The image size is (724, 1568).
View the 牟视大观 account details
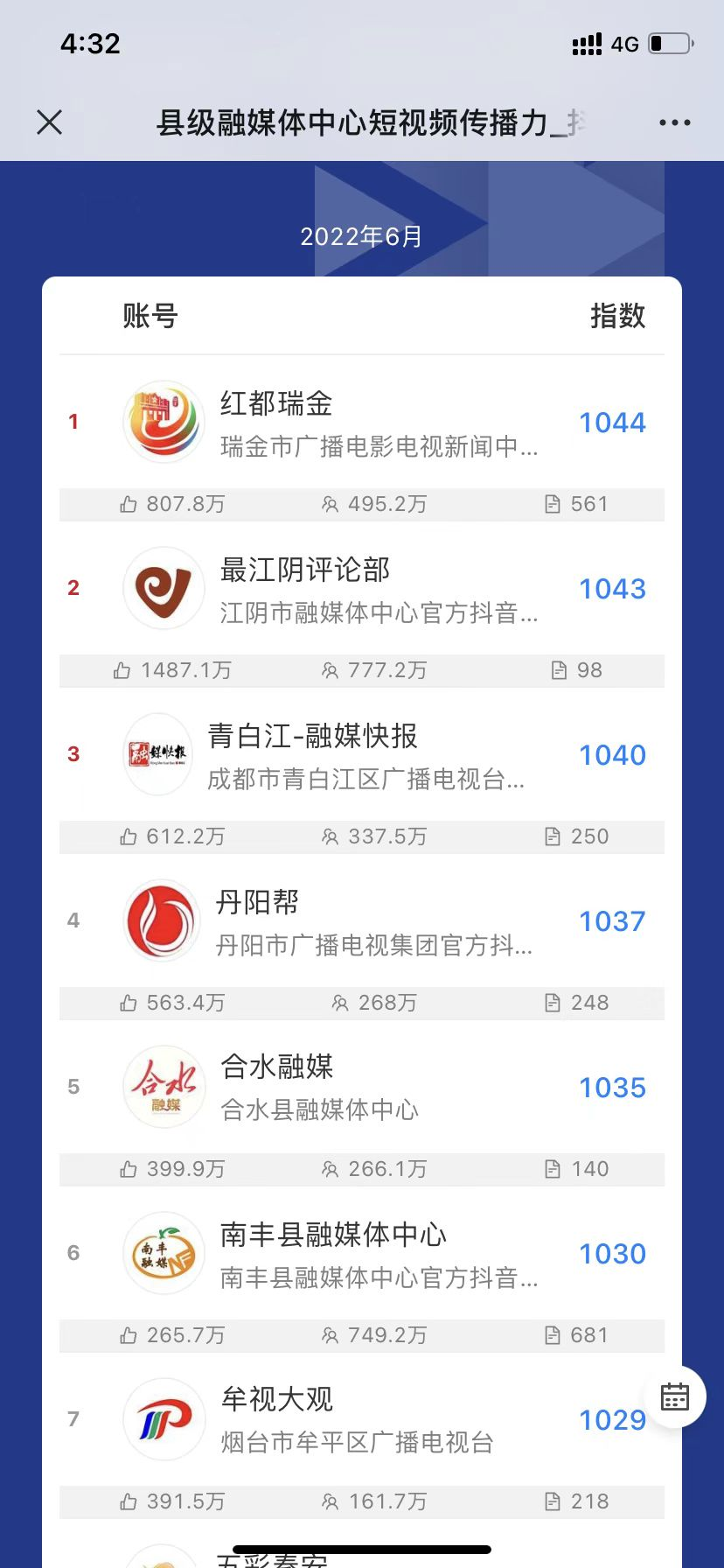tap(362, 1419)
